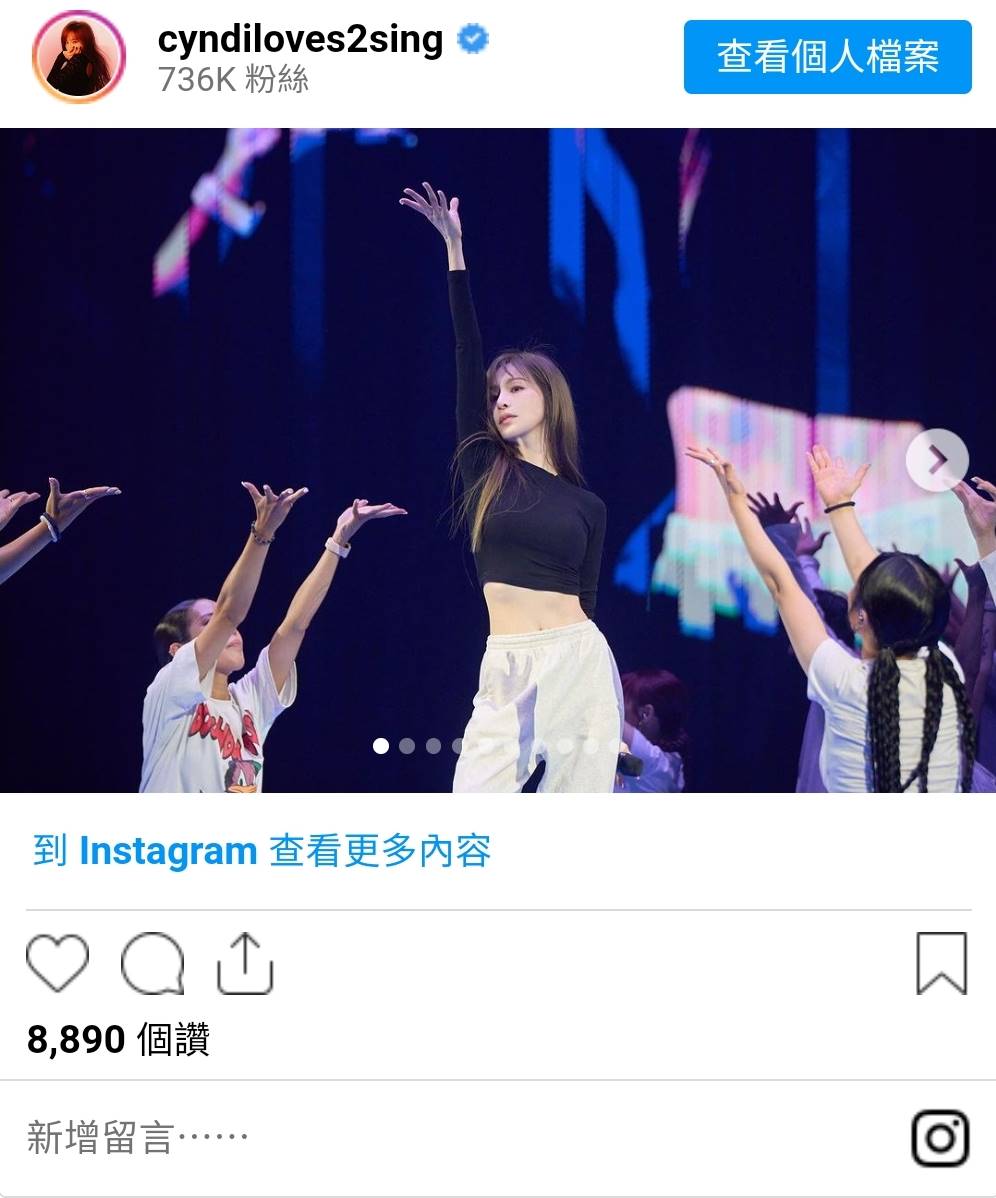
Task: Open the Instagram logo icon
Action: click(940, 1138)
